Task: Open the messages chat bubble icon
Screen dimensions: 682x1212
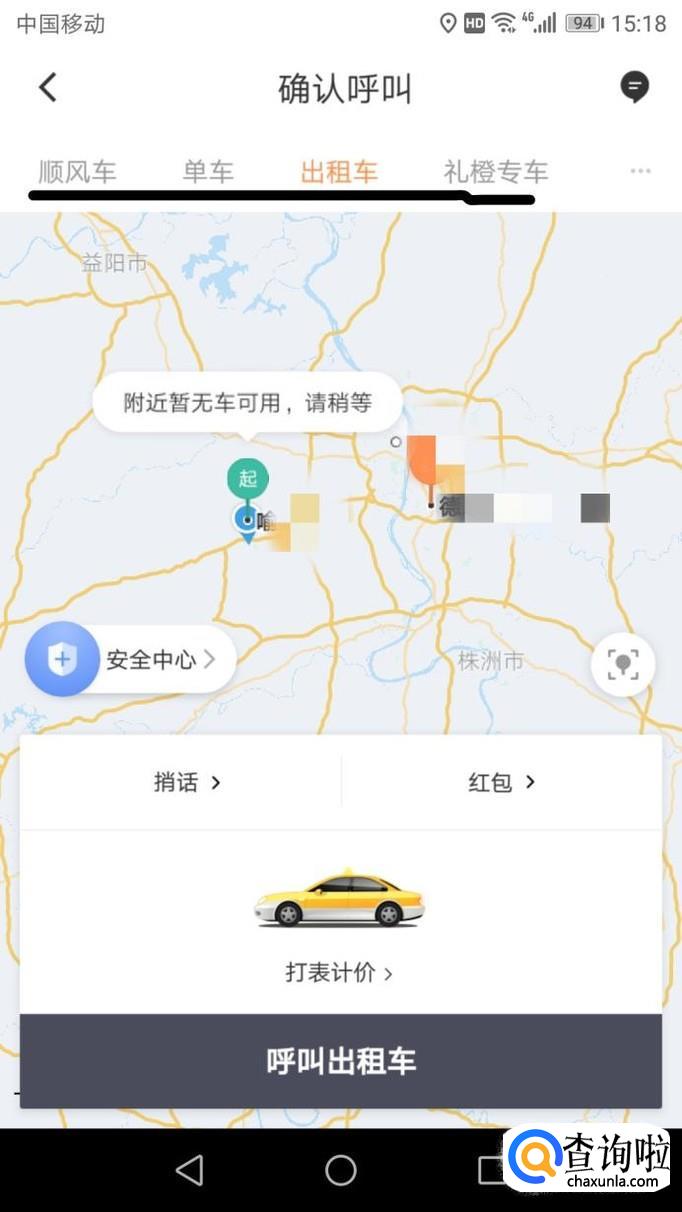Action: pos(634,88)
